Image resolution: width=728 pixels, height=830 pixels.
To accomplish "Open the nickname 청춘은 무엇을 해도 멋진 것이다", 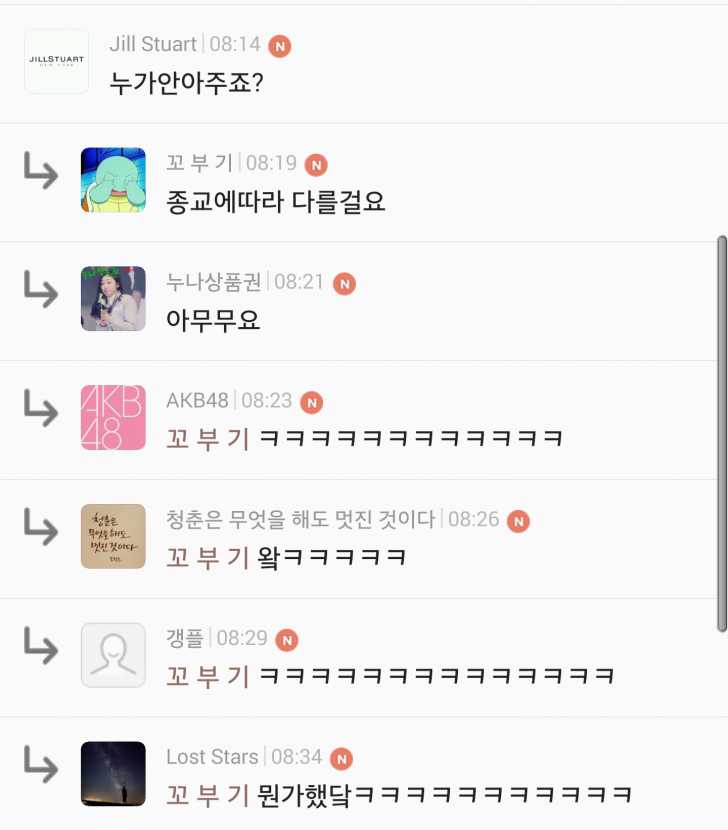I will (x=301, y=519).
